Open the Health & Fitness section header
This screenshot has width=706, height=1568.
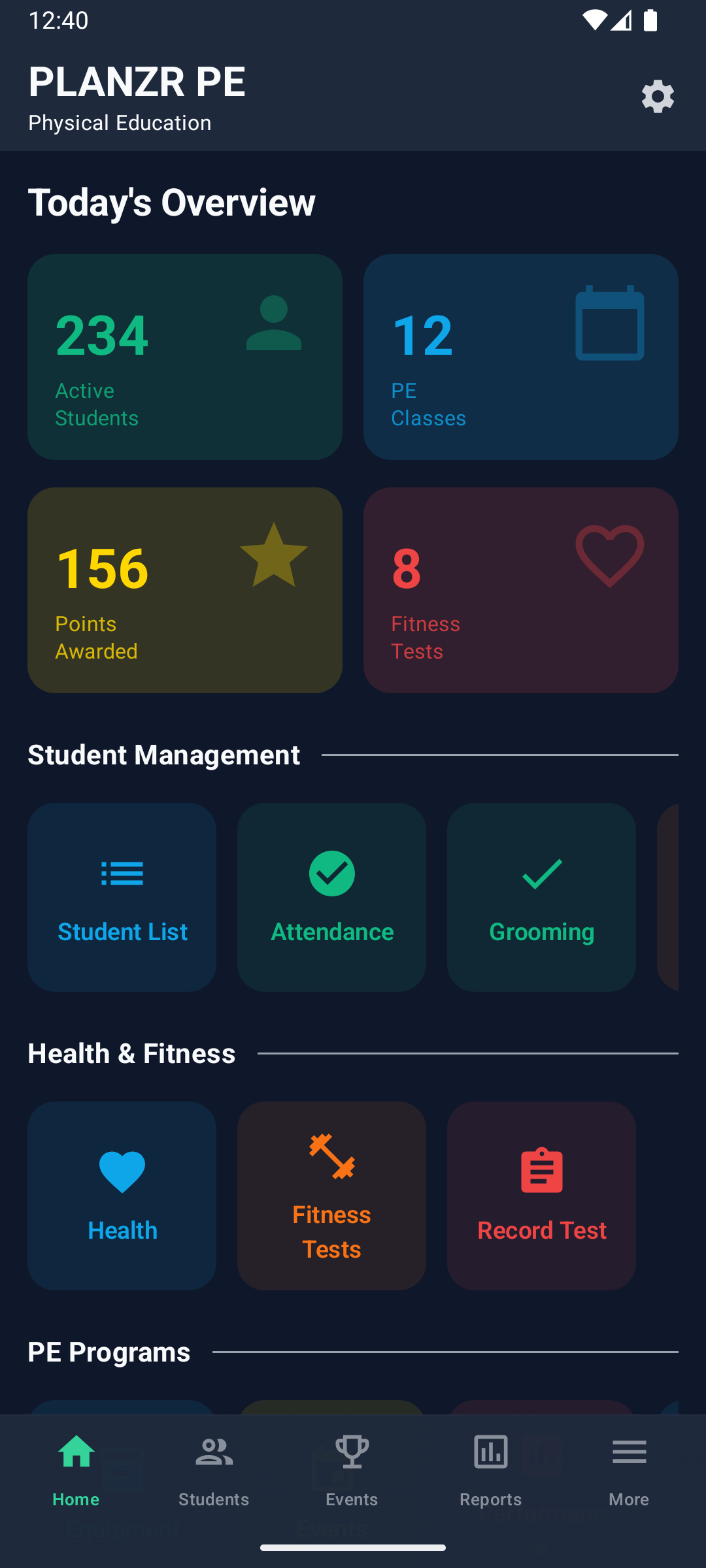[x=131, y=1053]
